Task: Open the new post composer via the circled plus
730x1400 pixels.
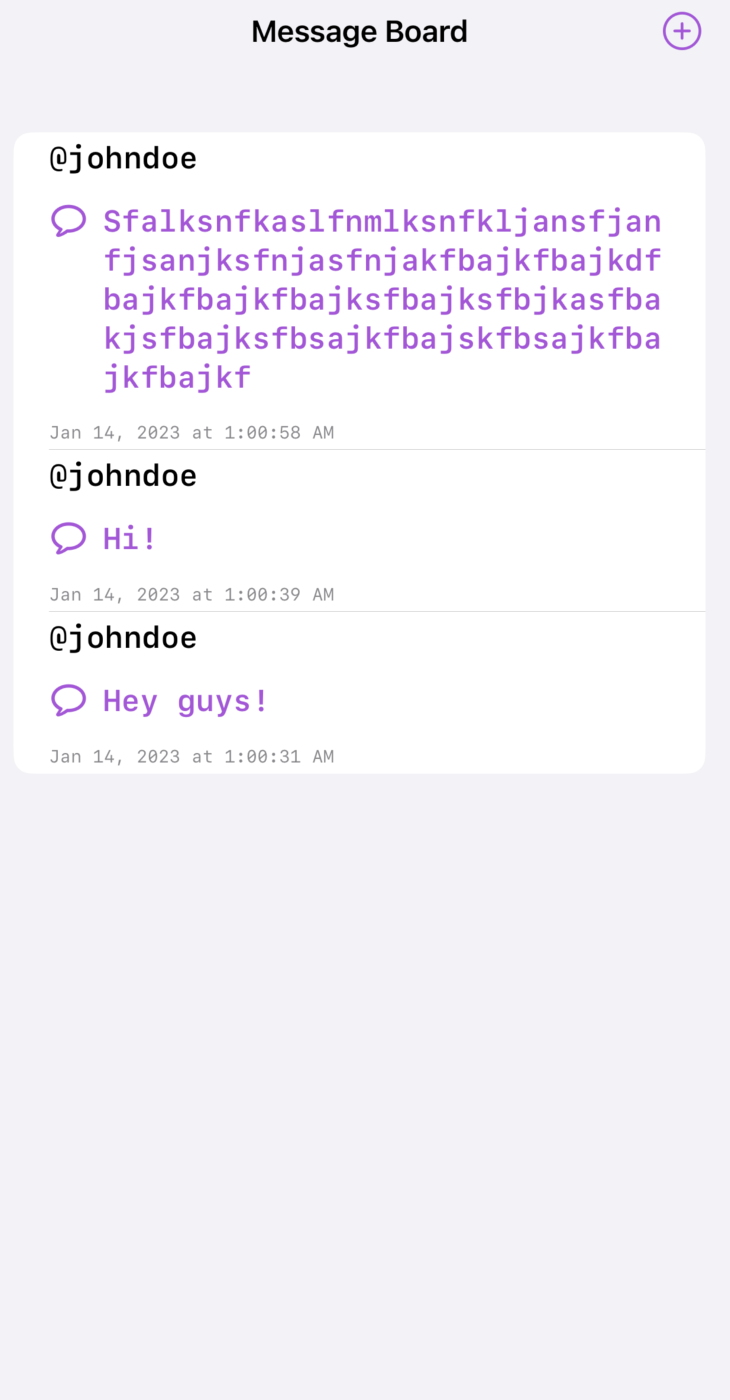Action: point(681,31)
